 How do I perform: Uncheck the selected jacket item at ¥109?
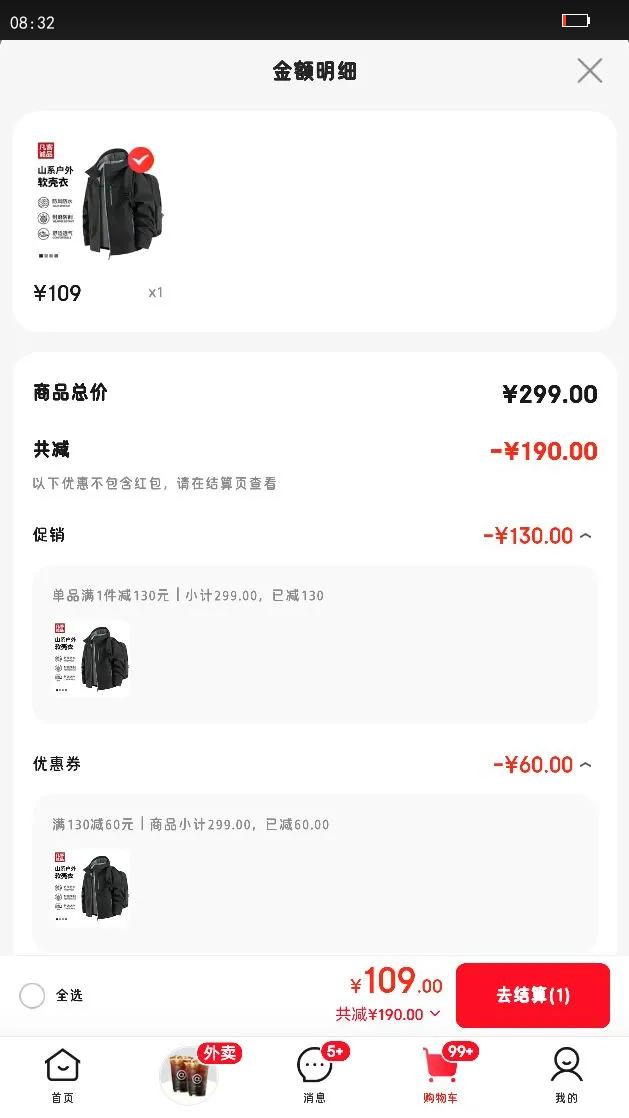(x=142, y=160)
